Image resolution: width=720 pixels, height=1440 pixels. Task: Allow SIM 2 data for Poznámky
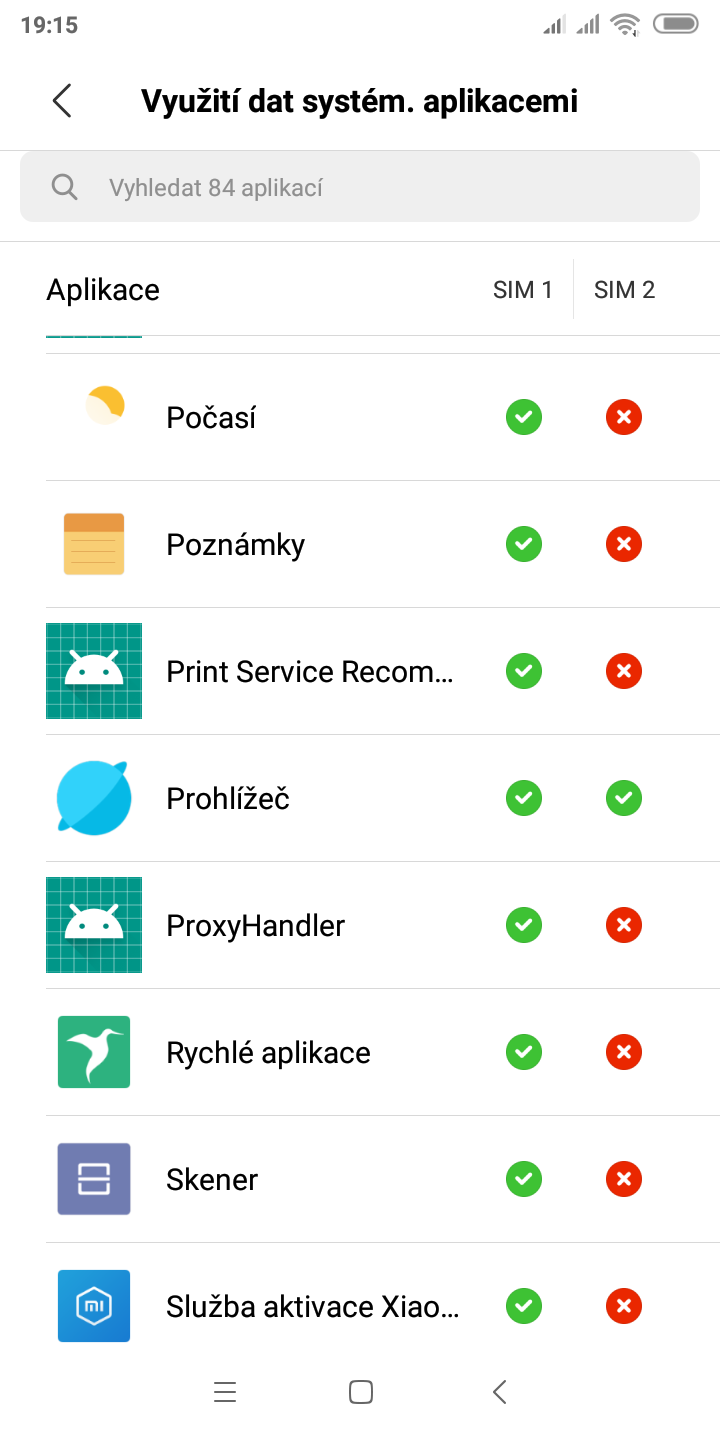623,544
